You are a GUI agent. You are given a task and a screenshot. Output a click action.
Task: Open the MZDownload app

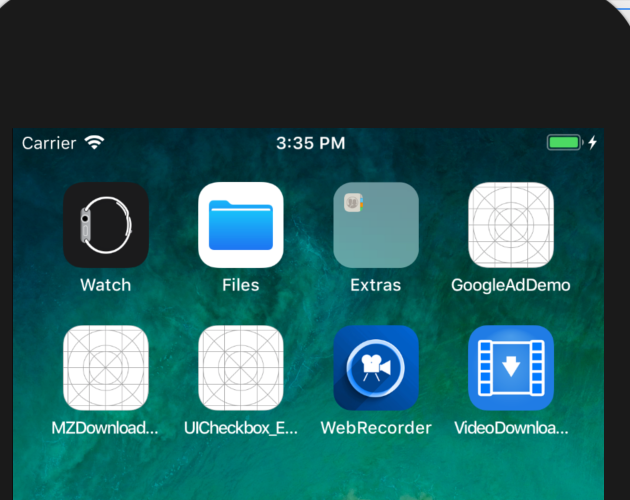[106, 368]
